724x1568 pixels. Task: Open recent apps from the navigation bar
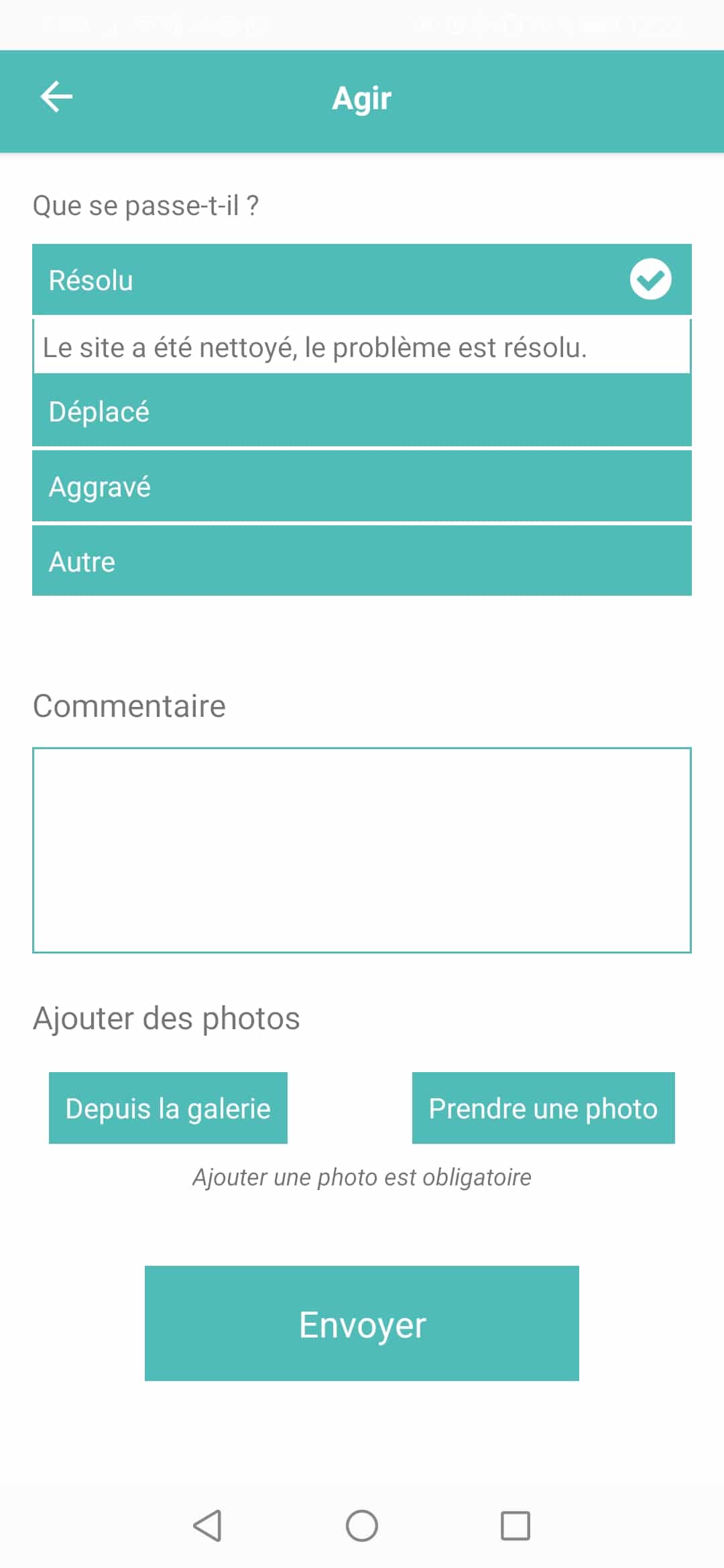(516, 1526)
